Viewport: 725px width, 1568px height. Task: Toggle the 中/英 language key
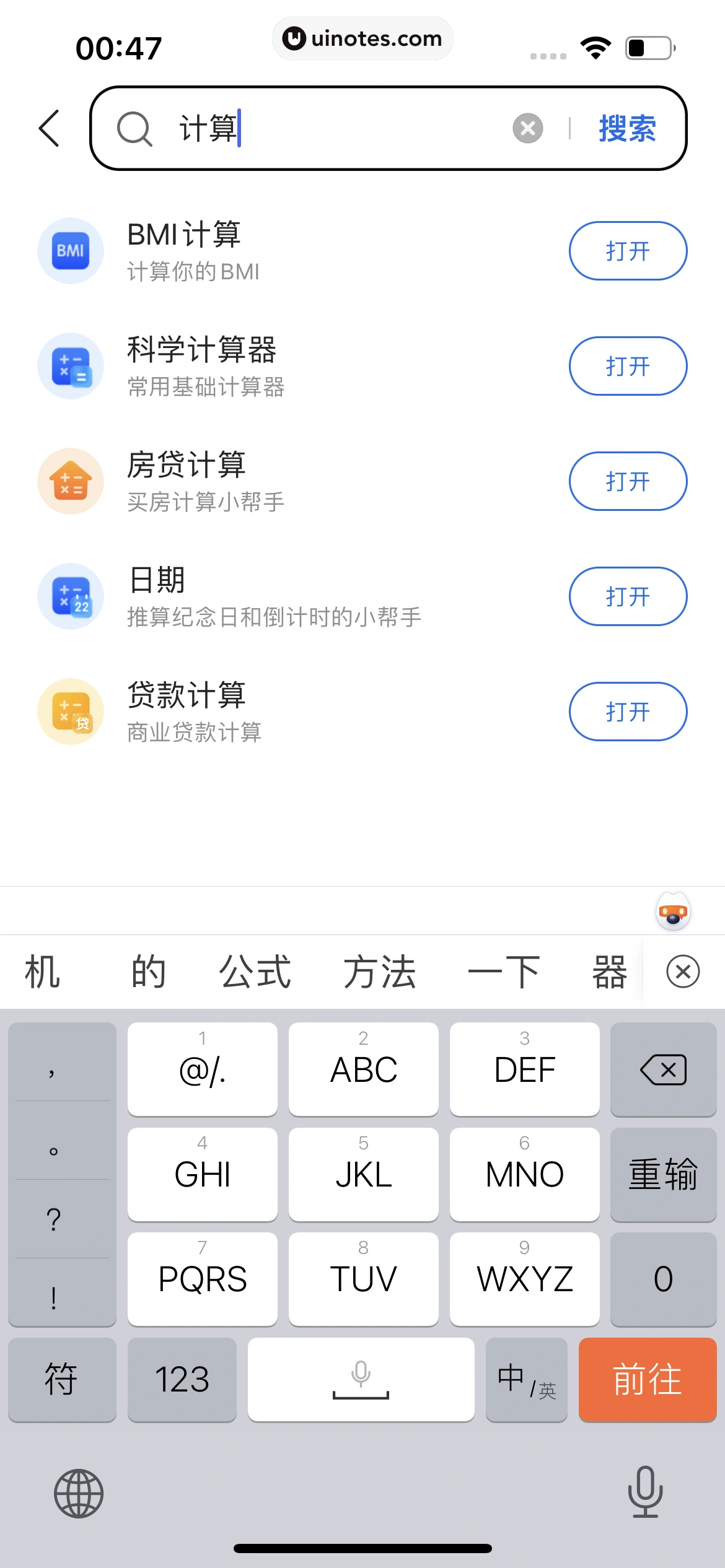526,1380
